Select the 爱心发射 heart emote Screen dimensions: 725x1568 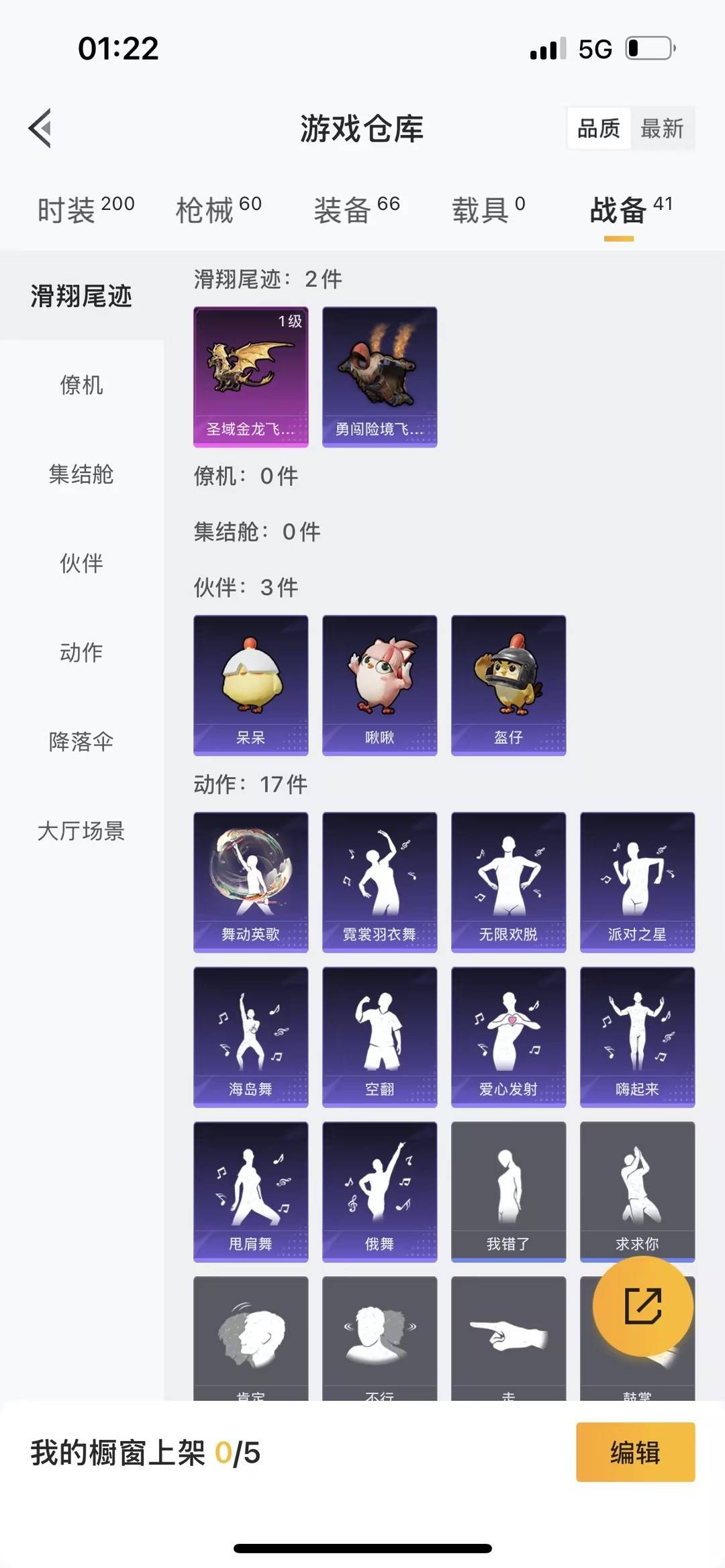tap(508, 1038)
